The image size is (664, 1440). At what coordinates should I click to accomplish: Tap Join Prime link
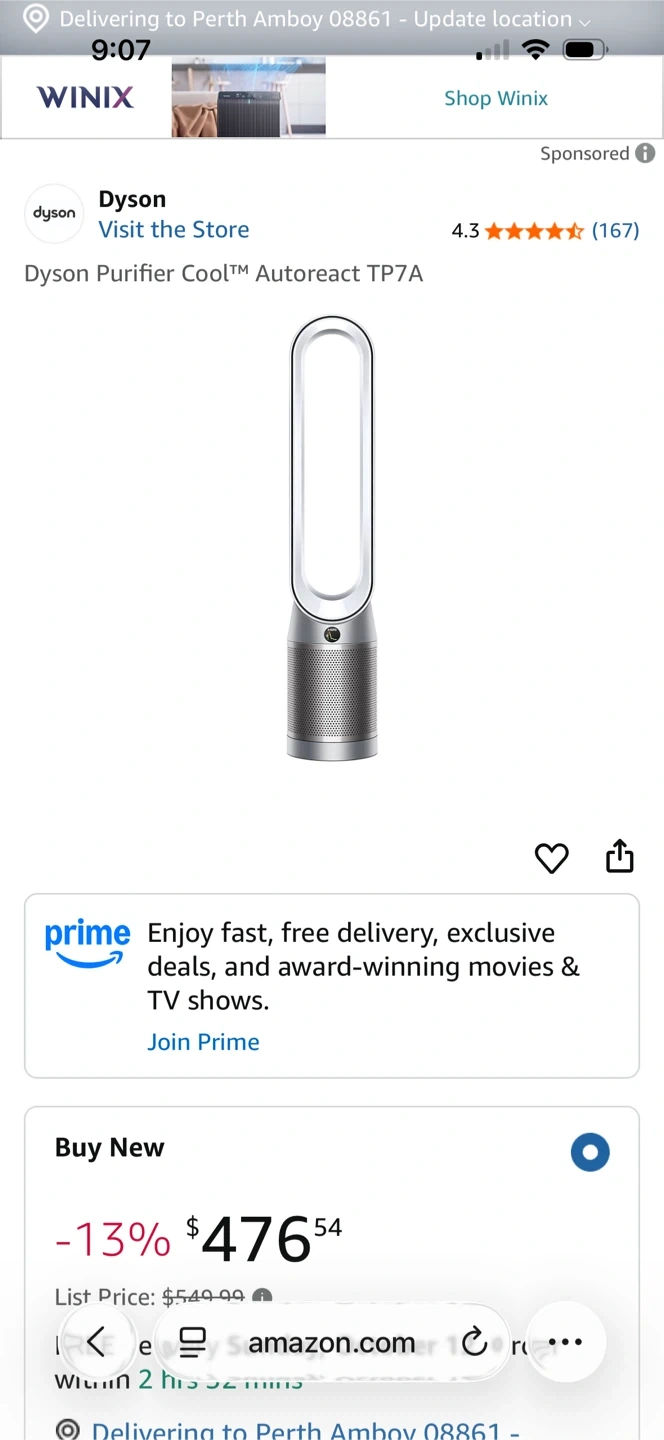203,1042
